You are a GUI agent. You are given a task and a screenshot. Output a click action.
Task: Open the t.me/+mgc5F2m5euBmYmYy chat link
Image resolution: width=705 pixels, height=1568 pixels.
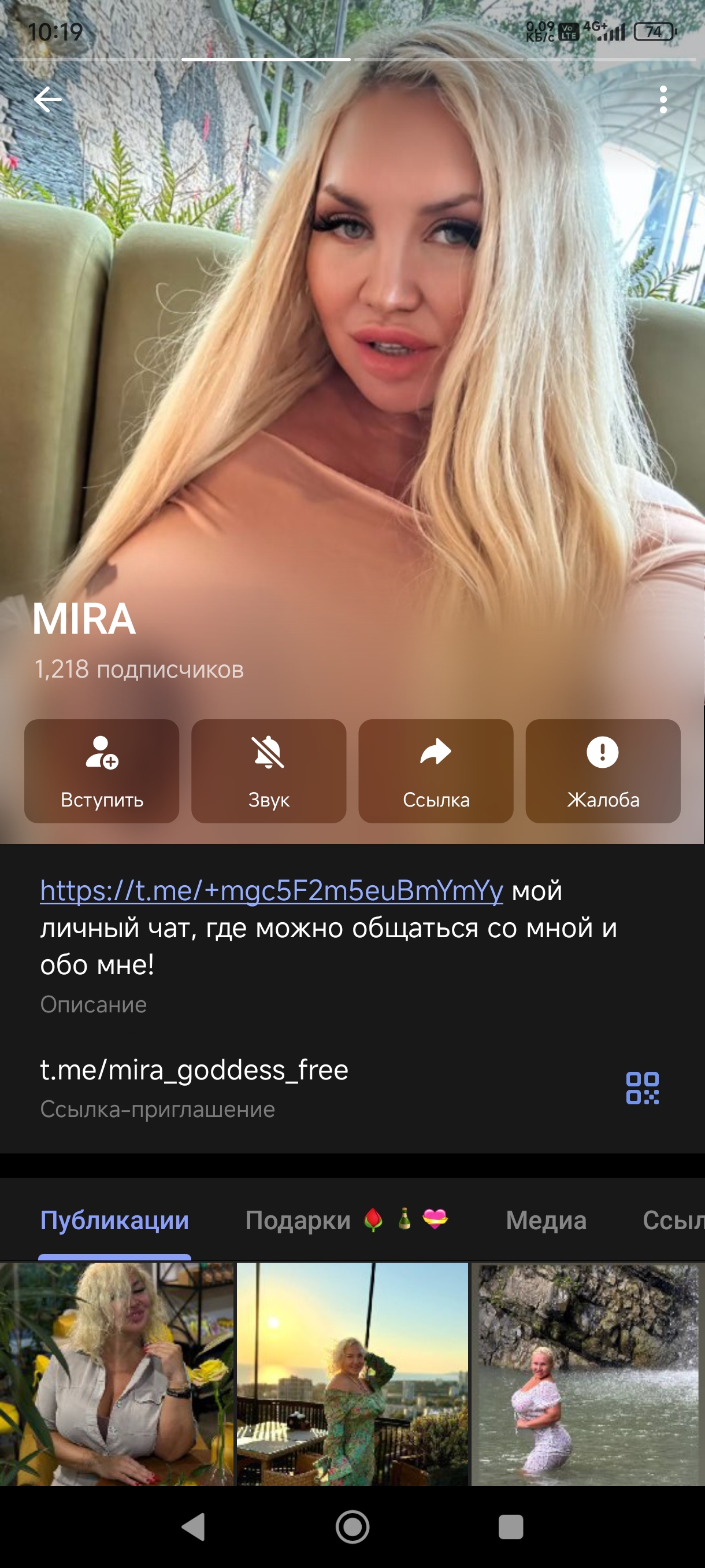point(271,890)
